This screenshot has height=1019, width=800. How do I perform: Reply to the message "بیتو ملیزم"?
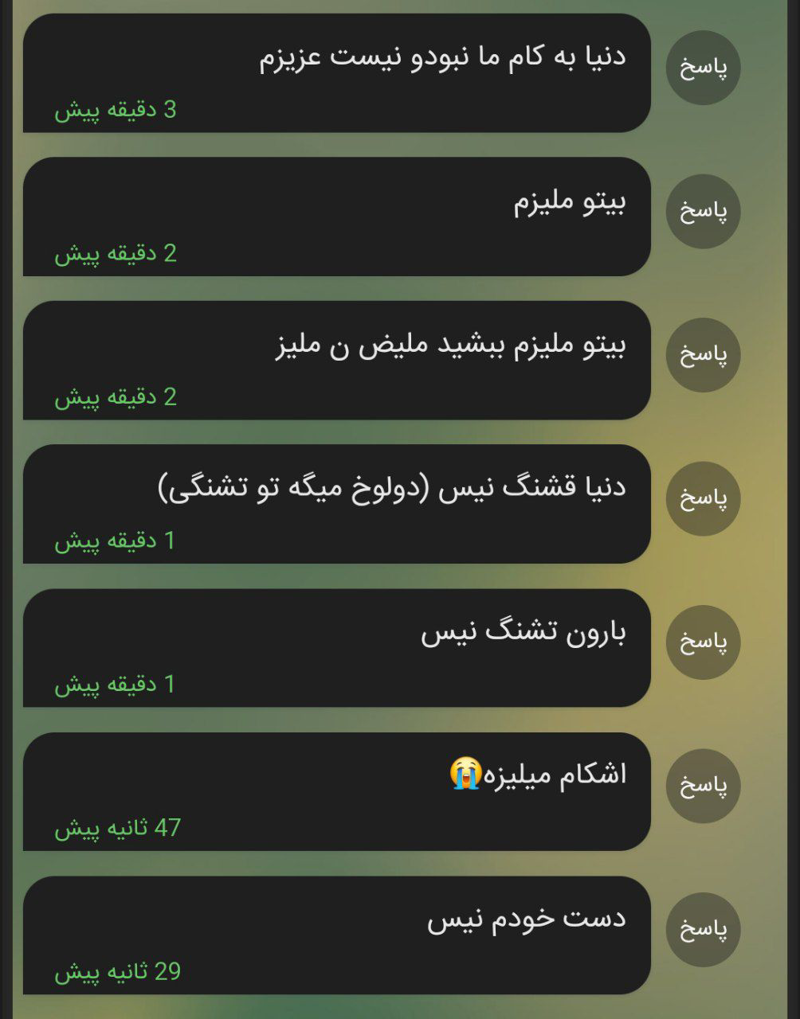point(703,211)
